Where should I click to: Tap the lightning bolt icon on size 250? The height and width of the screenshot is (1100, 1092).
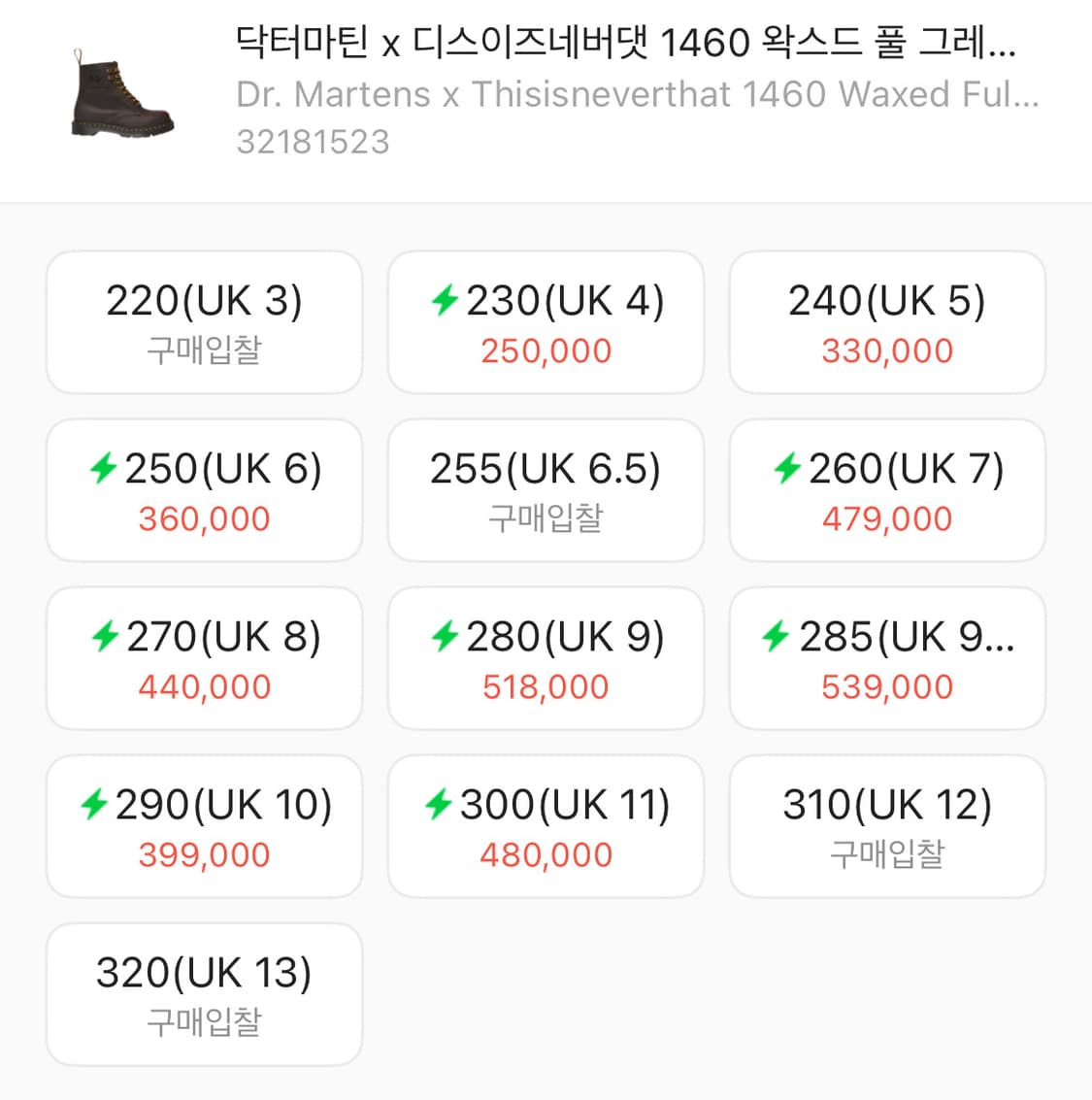[103, 468]
